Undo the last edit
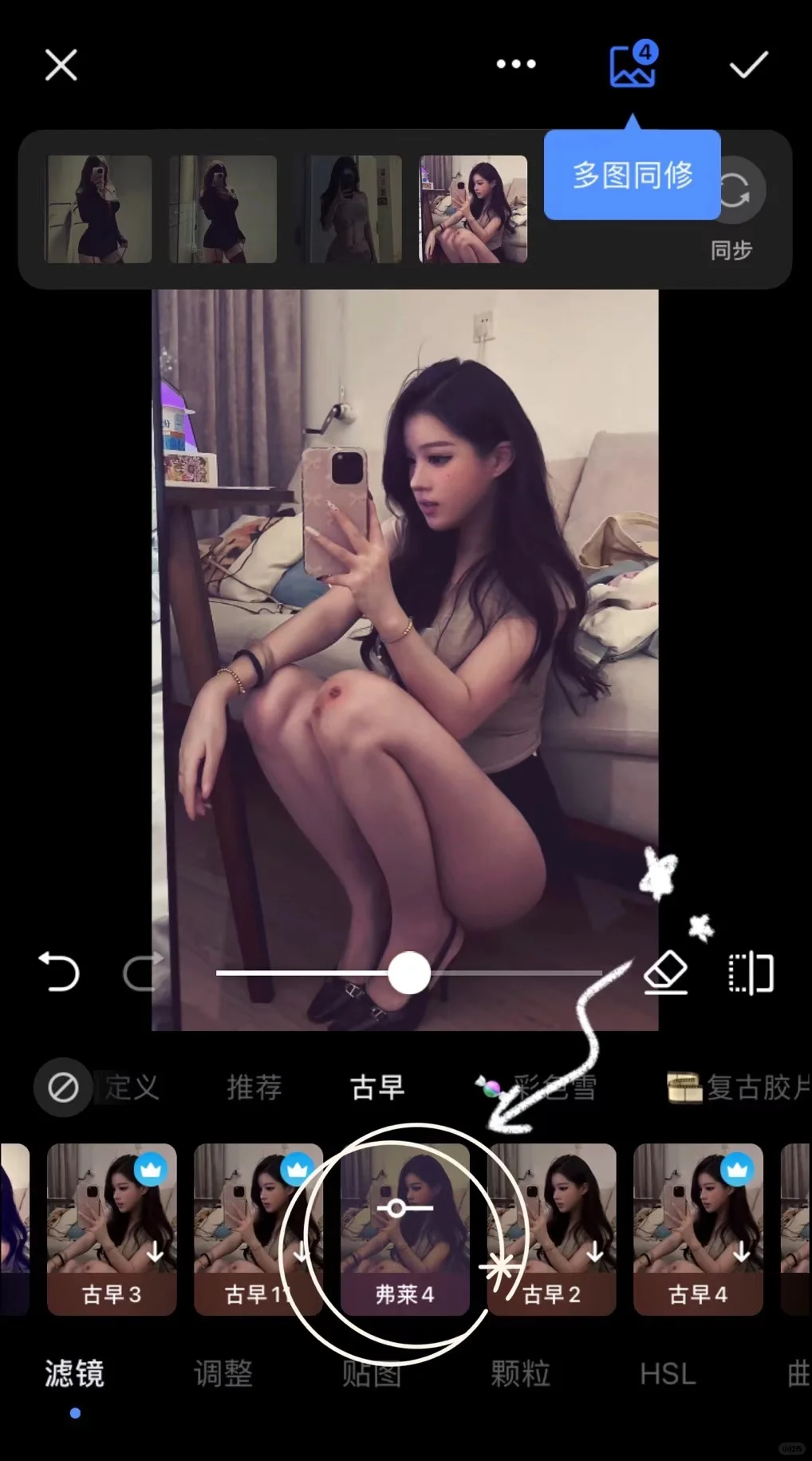The image size is (812, 1461). [x=60, y=972]
